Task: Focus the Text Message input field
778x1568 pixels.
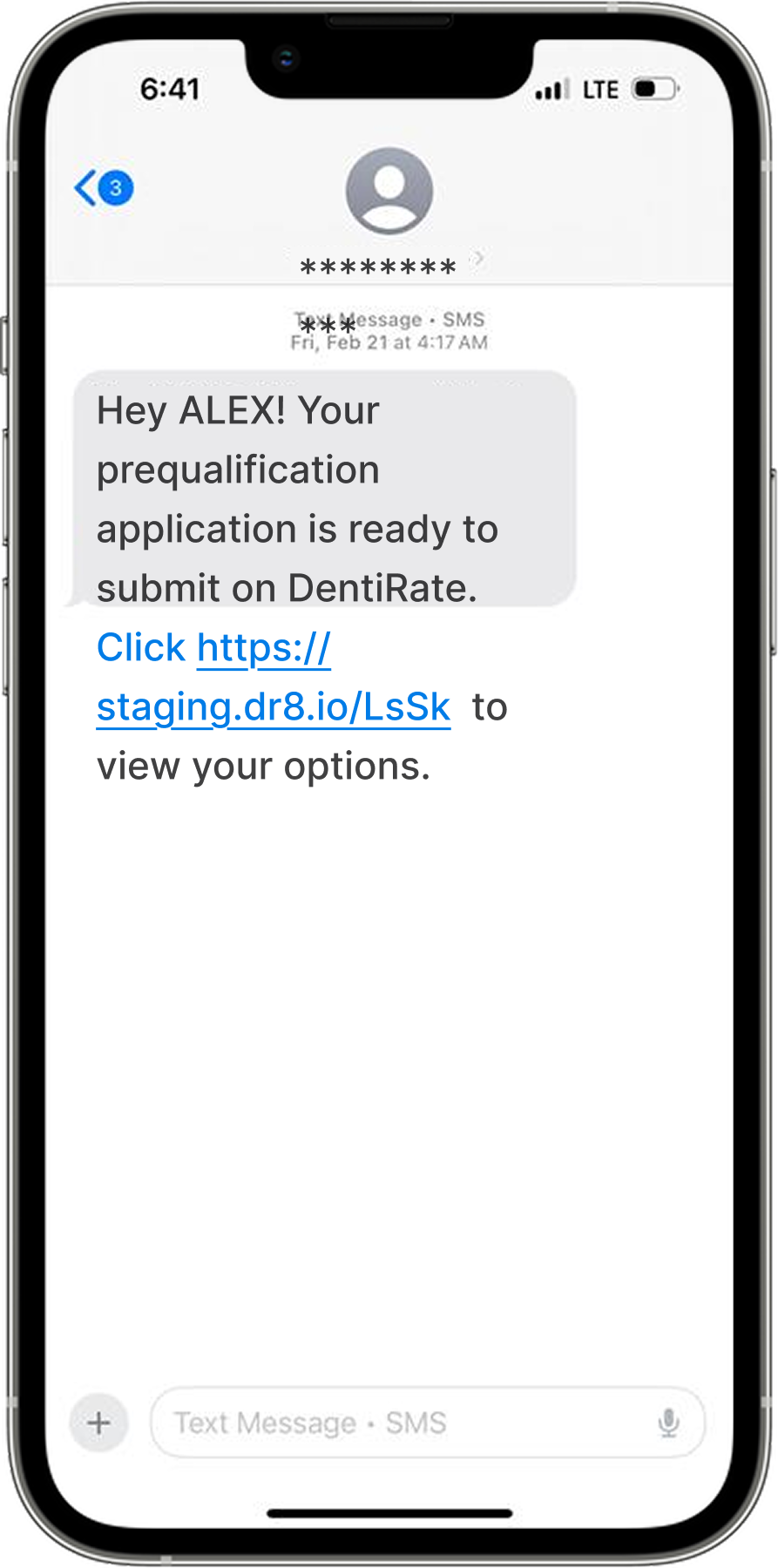Action: [x=401, y=1423]
